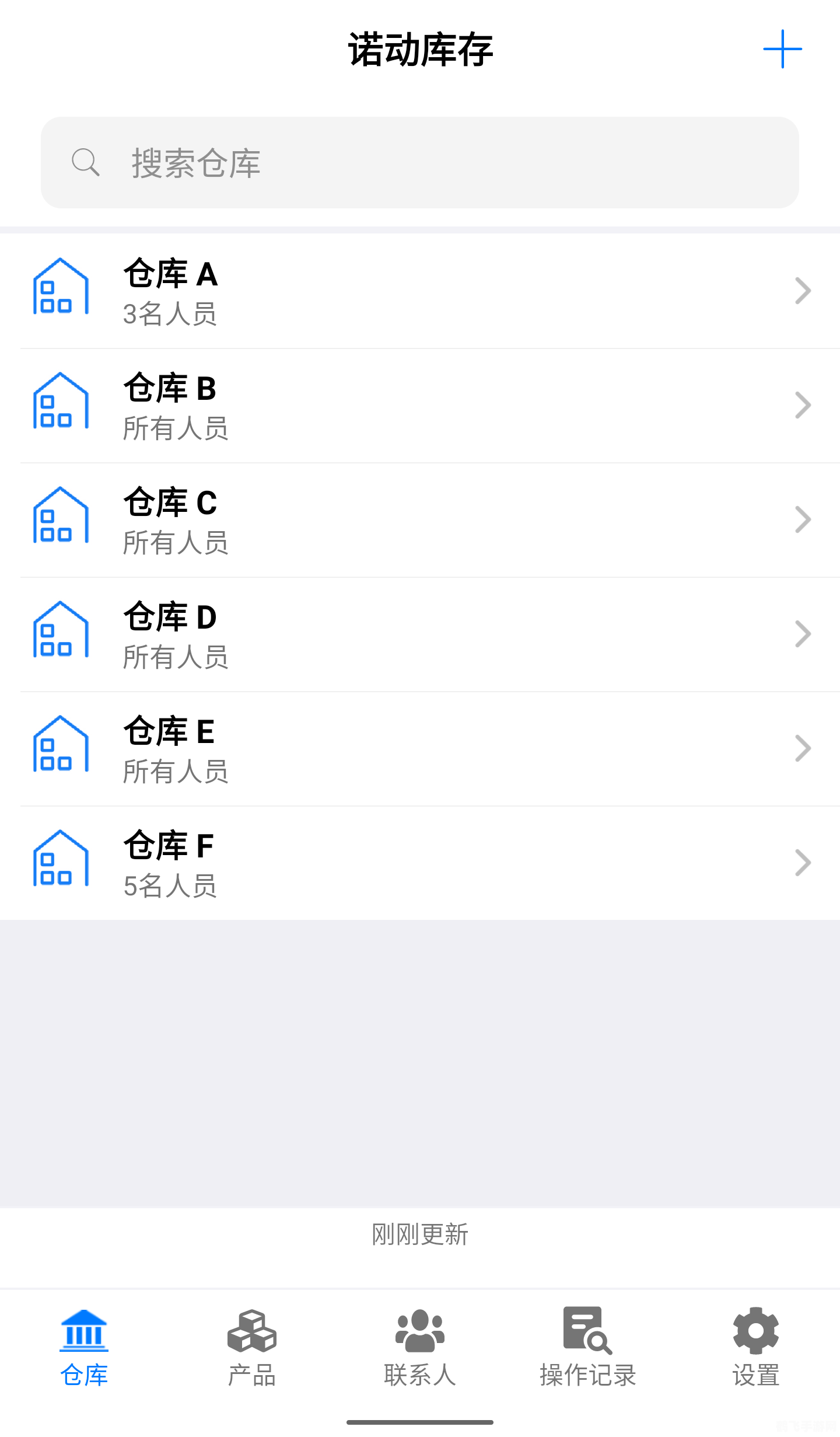Image resolution: width=840 pixels, height=1437 pixels.
Task: Expand 仓库 E with the right arrow
Action: 803,748
